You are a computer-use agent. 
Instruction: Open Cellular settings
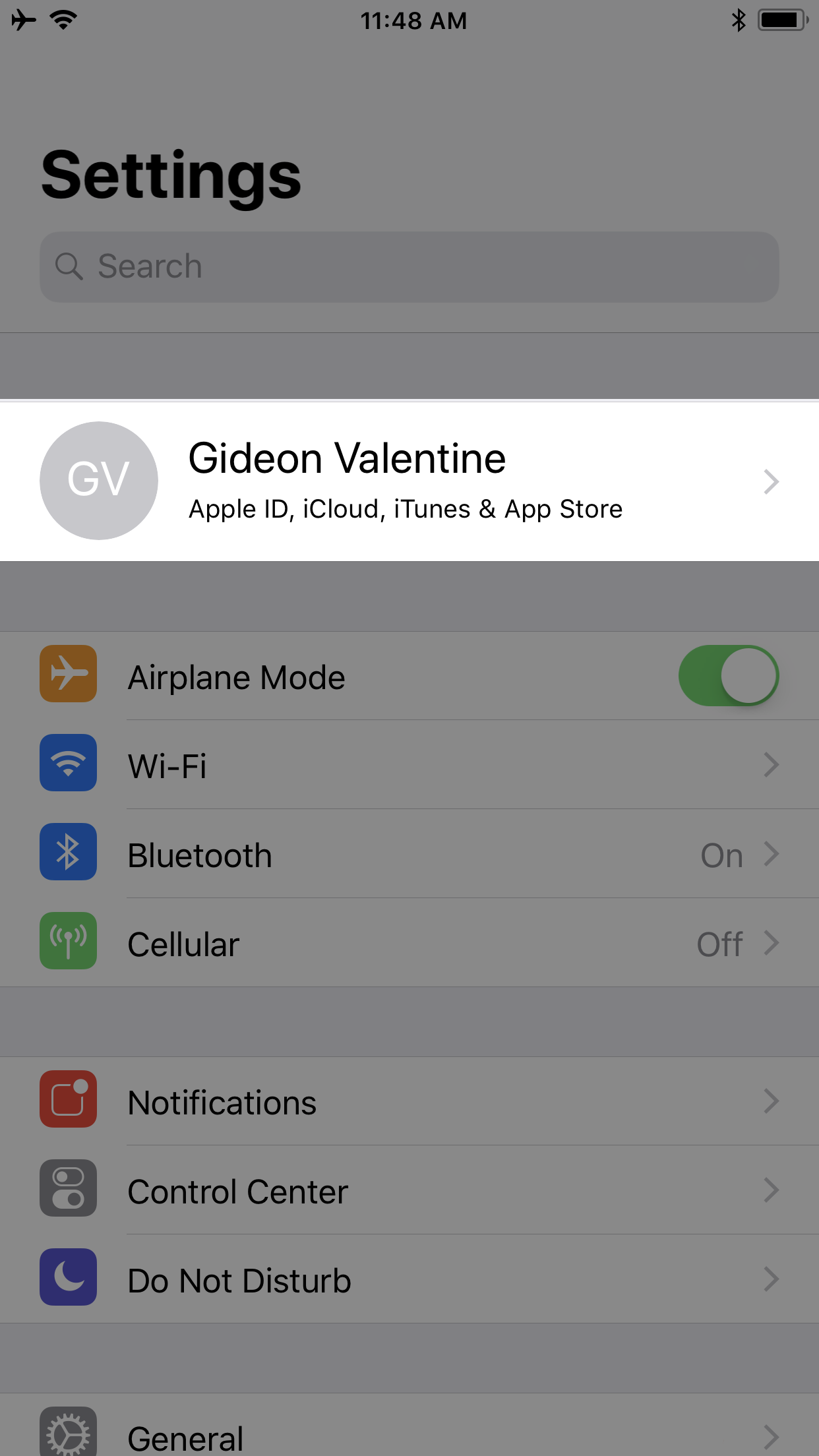pos(409,944)
